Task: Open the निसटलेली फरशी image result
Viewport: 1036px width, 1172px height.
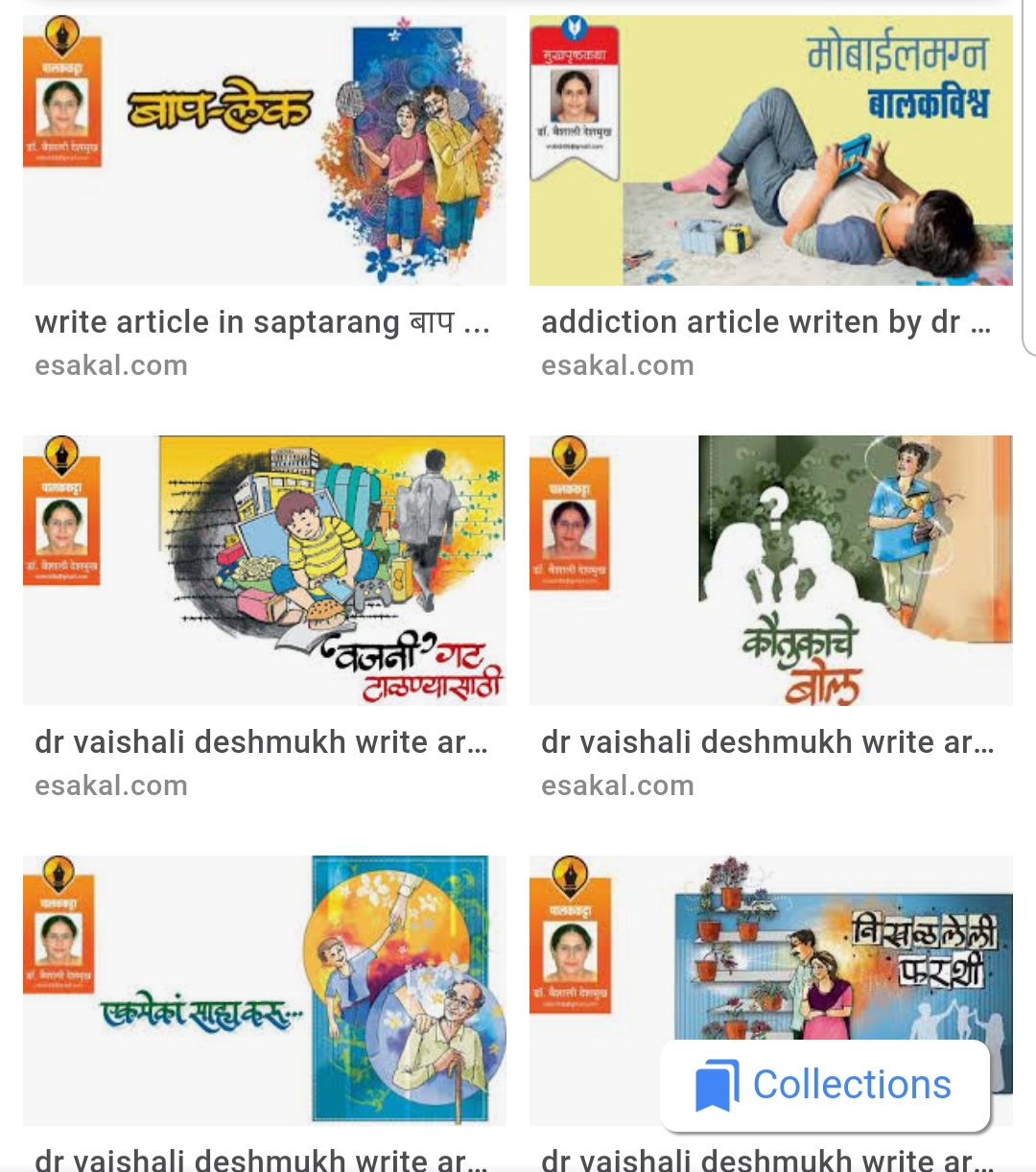Action: pyautogui.click(x=770, y=949)
